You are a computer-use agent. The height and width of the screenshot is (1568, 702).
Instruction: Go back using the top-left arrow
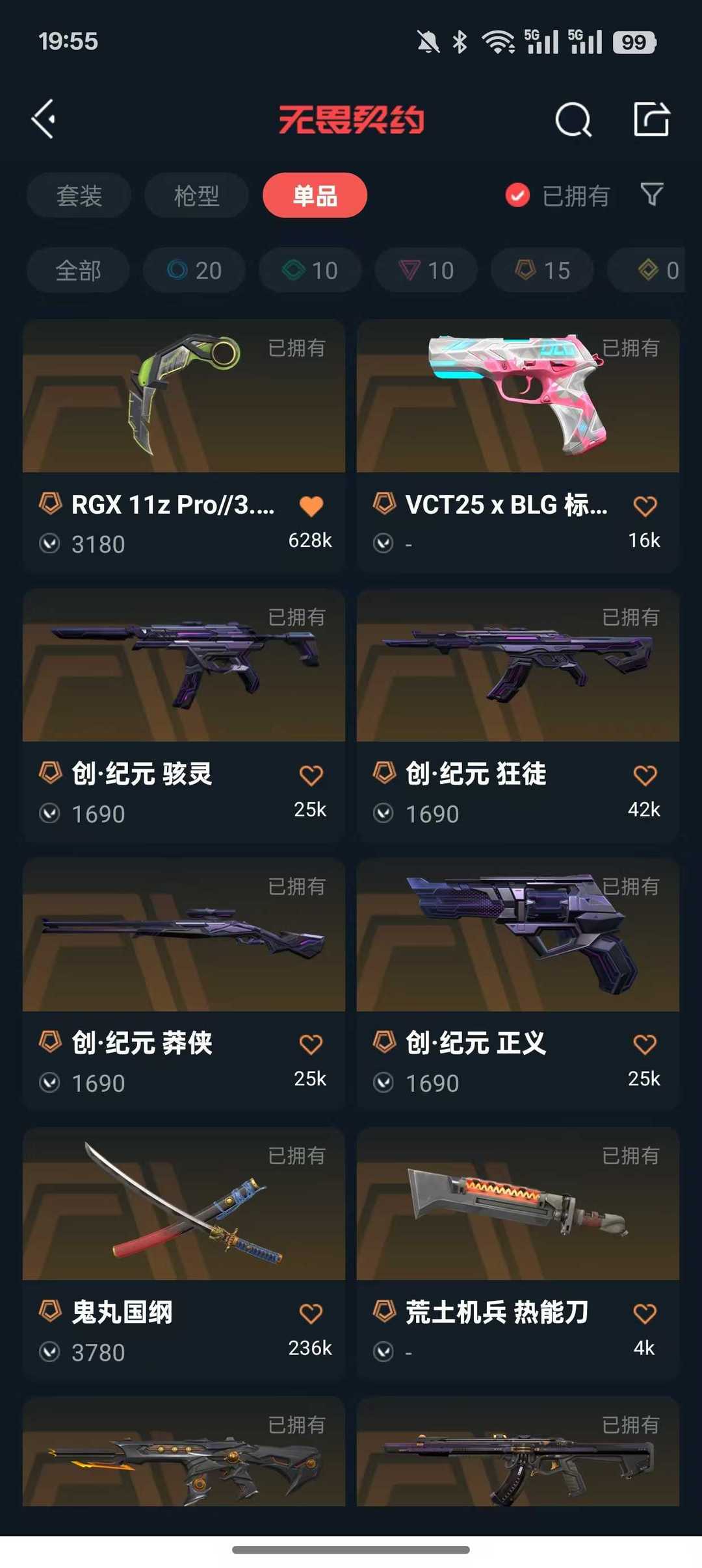[x=44, y=120]
